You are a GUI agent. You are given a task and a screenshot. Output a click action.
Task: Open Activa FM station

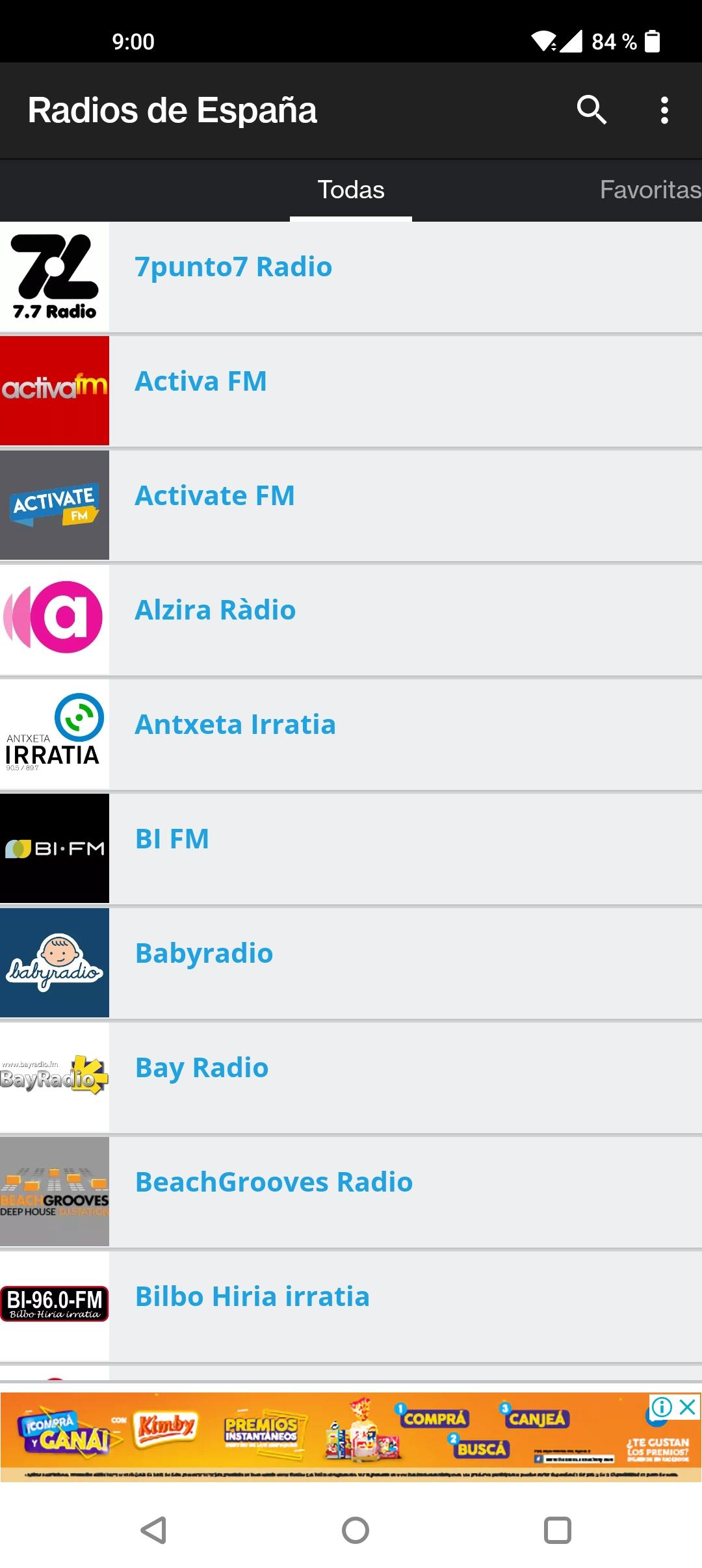pos(351,391)
